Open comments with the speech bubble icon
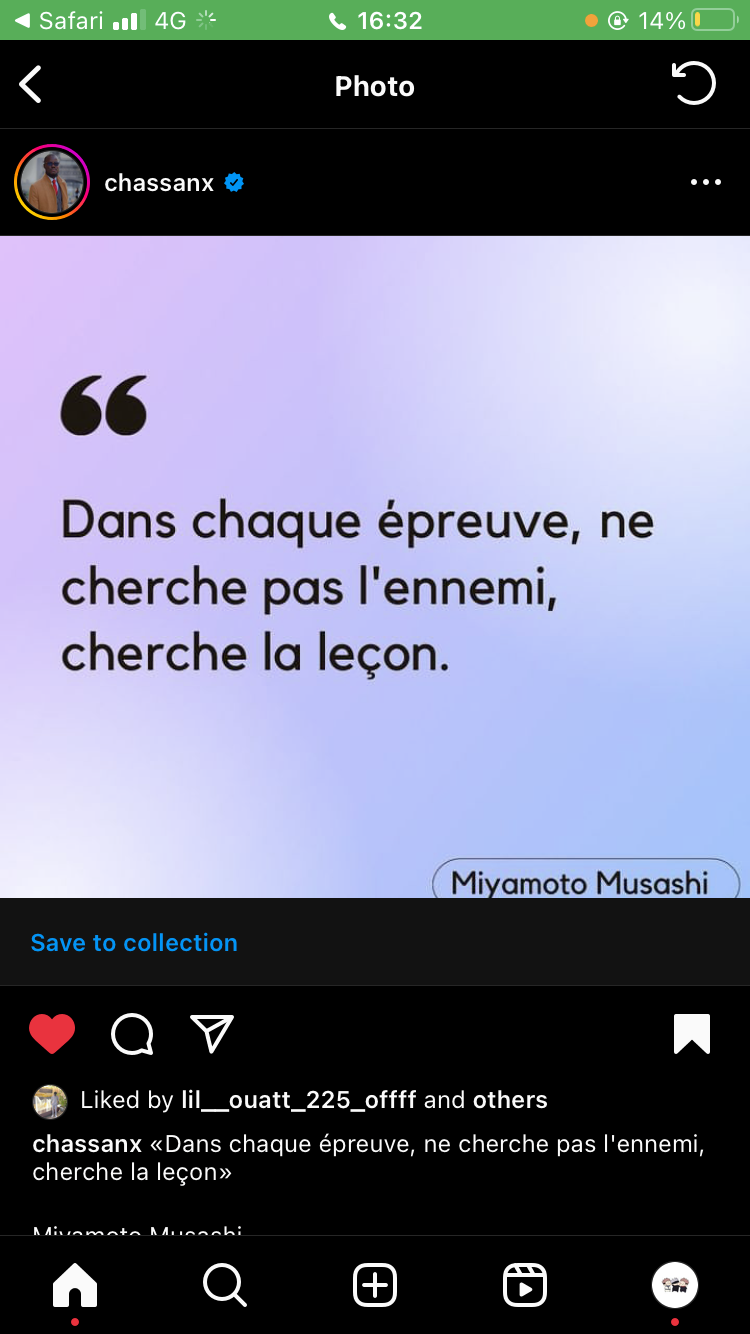 point(132,1034)
